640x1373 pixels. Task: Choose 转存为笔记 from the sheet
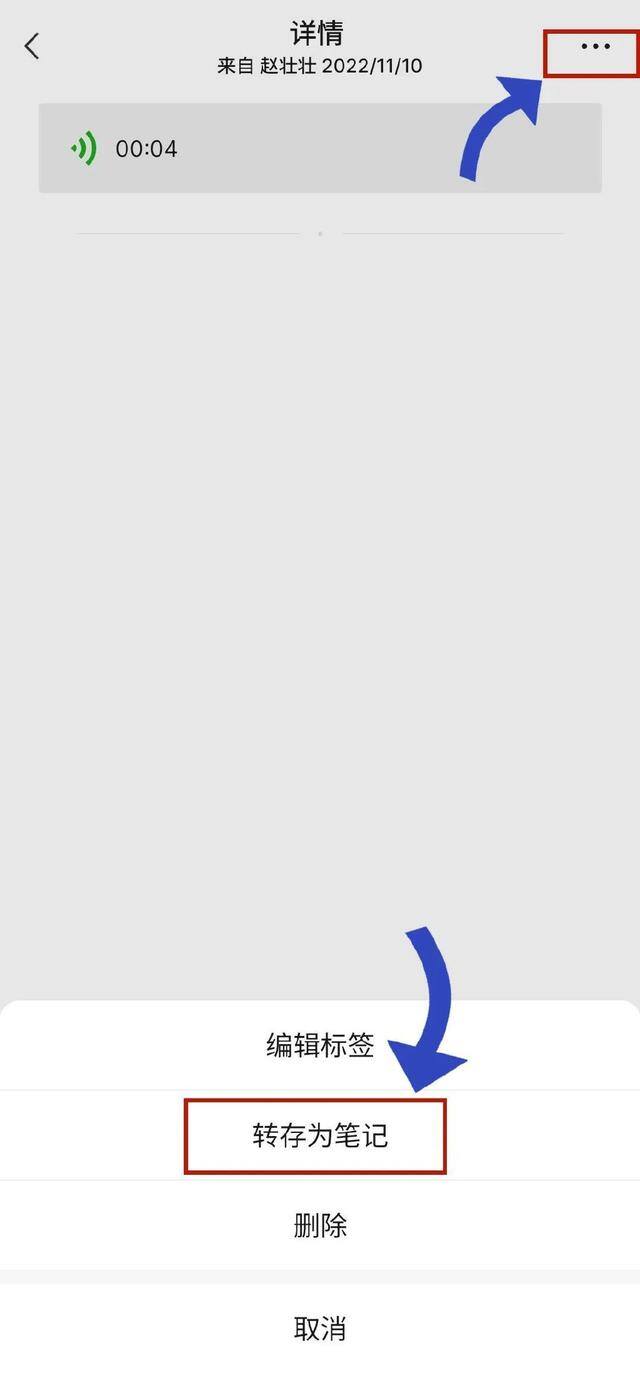tap(320, 1136)
